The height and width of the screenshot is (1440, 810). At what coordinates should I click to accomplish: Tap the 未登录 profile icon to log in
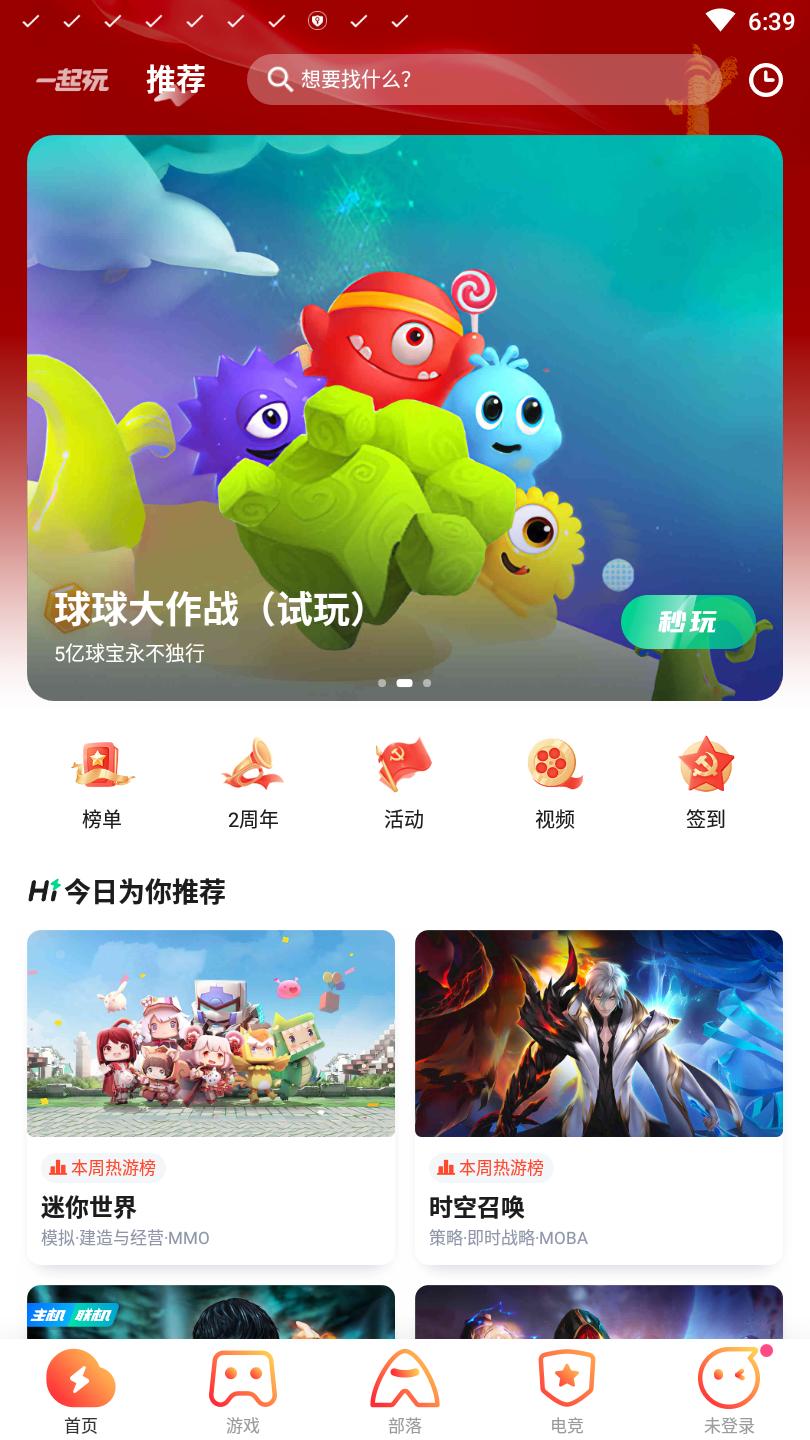pos(729,1380)
